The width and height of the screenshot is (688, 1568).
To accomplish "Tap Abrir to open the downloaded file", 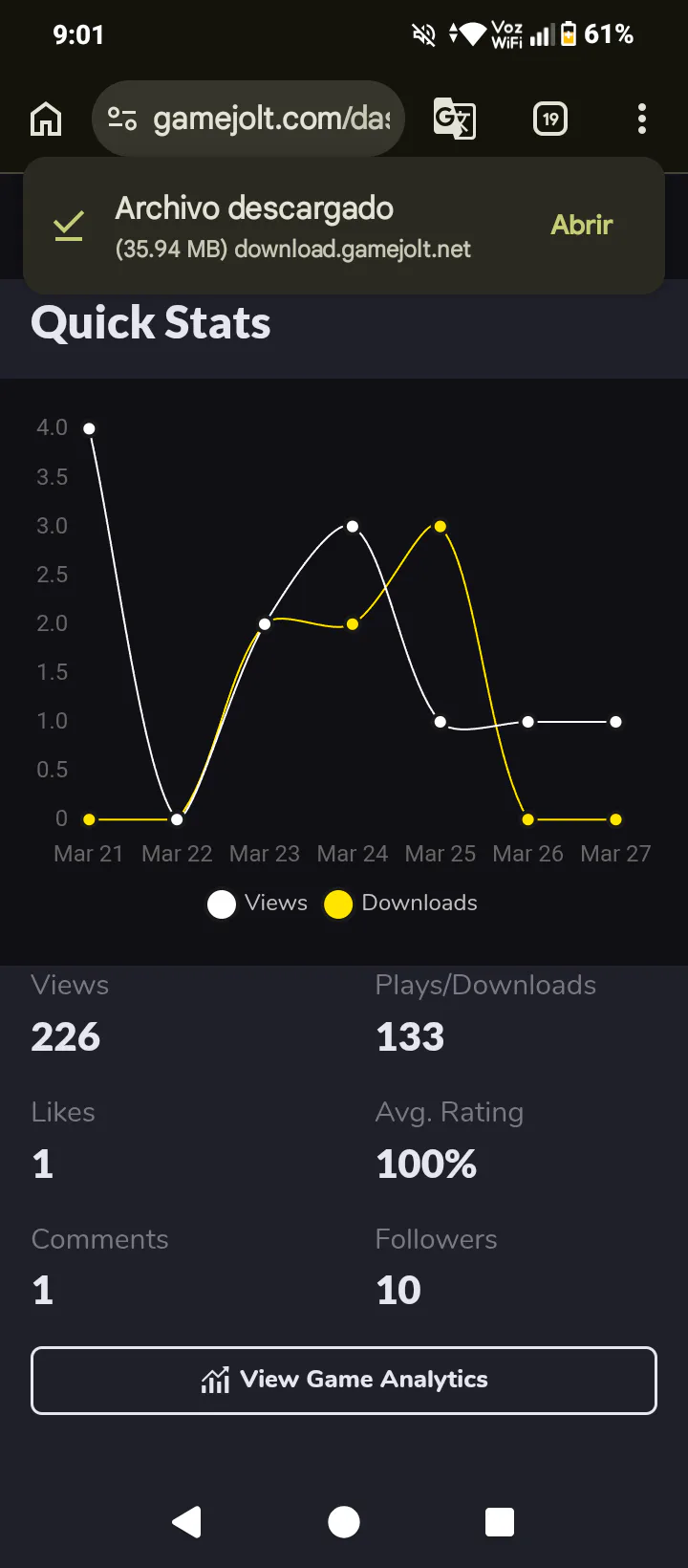I will click(581, 225).
